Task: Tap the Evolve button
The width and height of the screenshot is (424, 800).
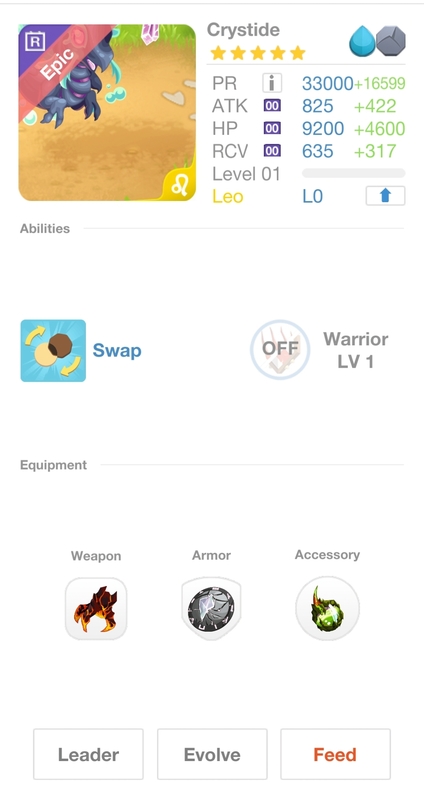Action: point(212,754)
